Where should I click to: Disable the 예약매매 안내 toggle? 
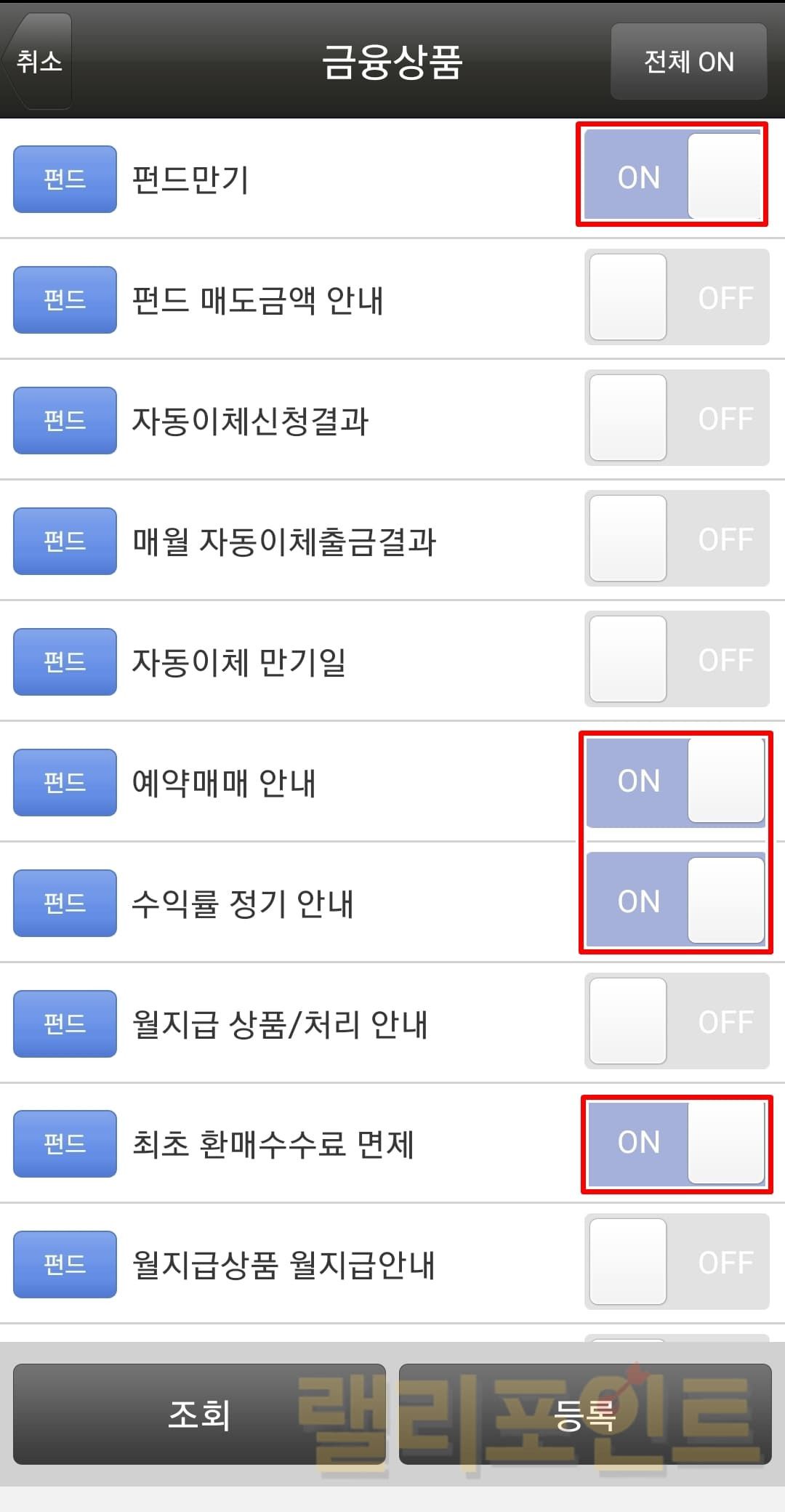pos(675,781)
